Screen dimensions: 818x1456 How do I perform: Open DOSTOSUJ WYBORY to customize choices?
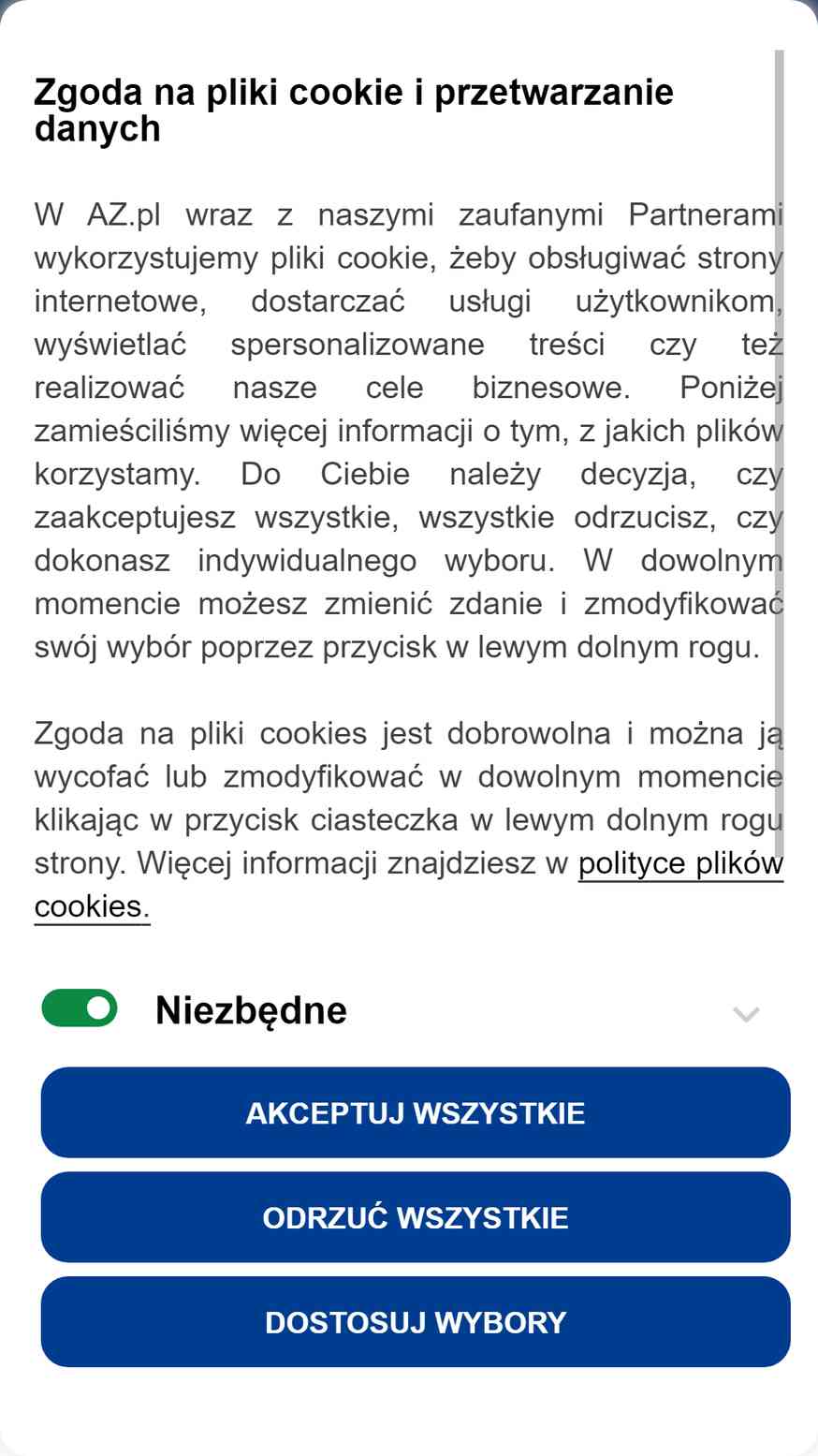click(x=416, y=1322)
